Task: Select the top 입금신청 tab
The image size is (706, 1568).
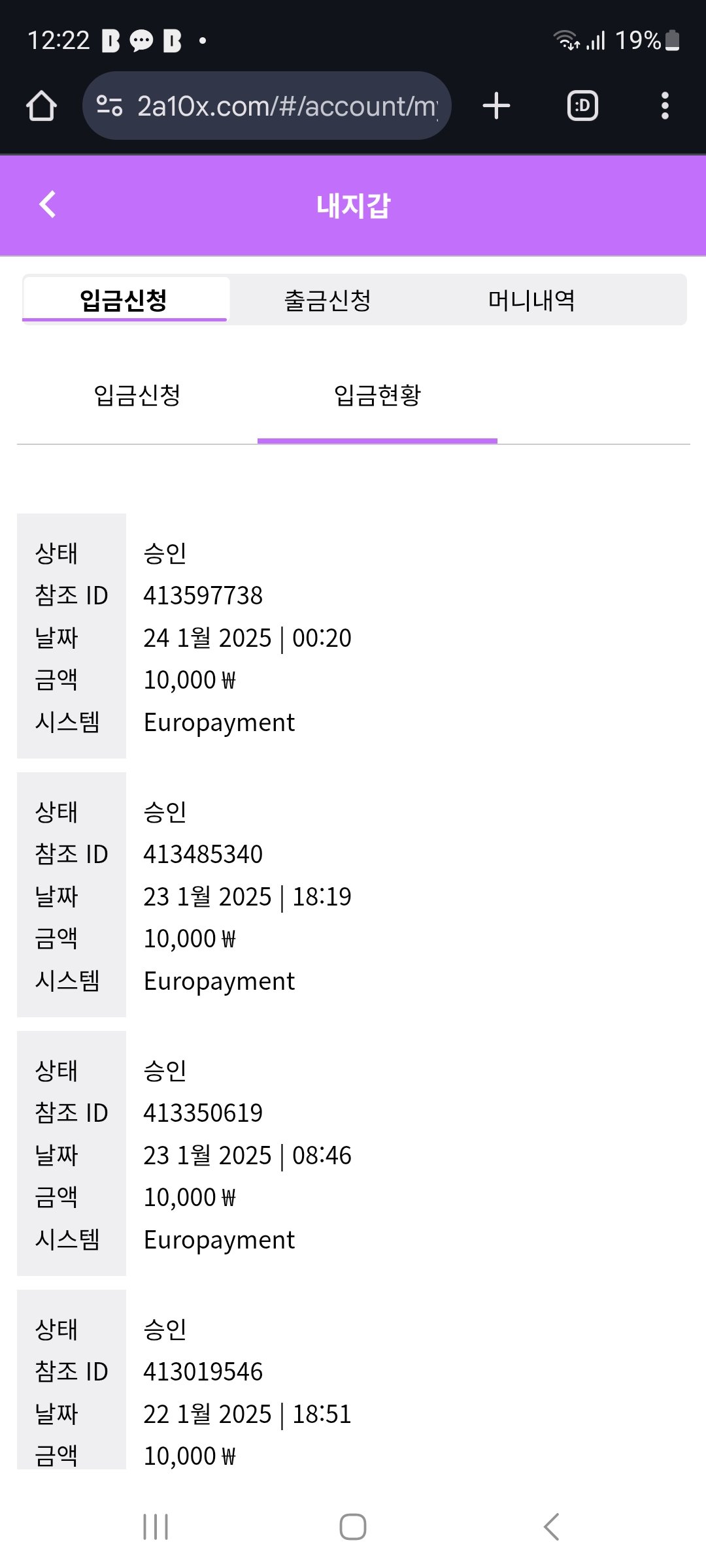Action: click(x=124, y=301)
